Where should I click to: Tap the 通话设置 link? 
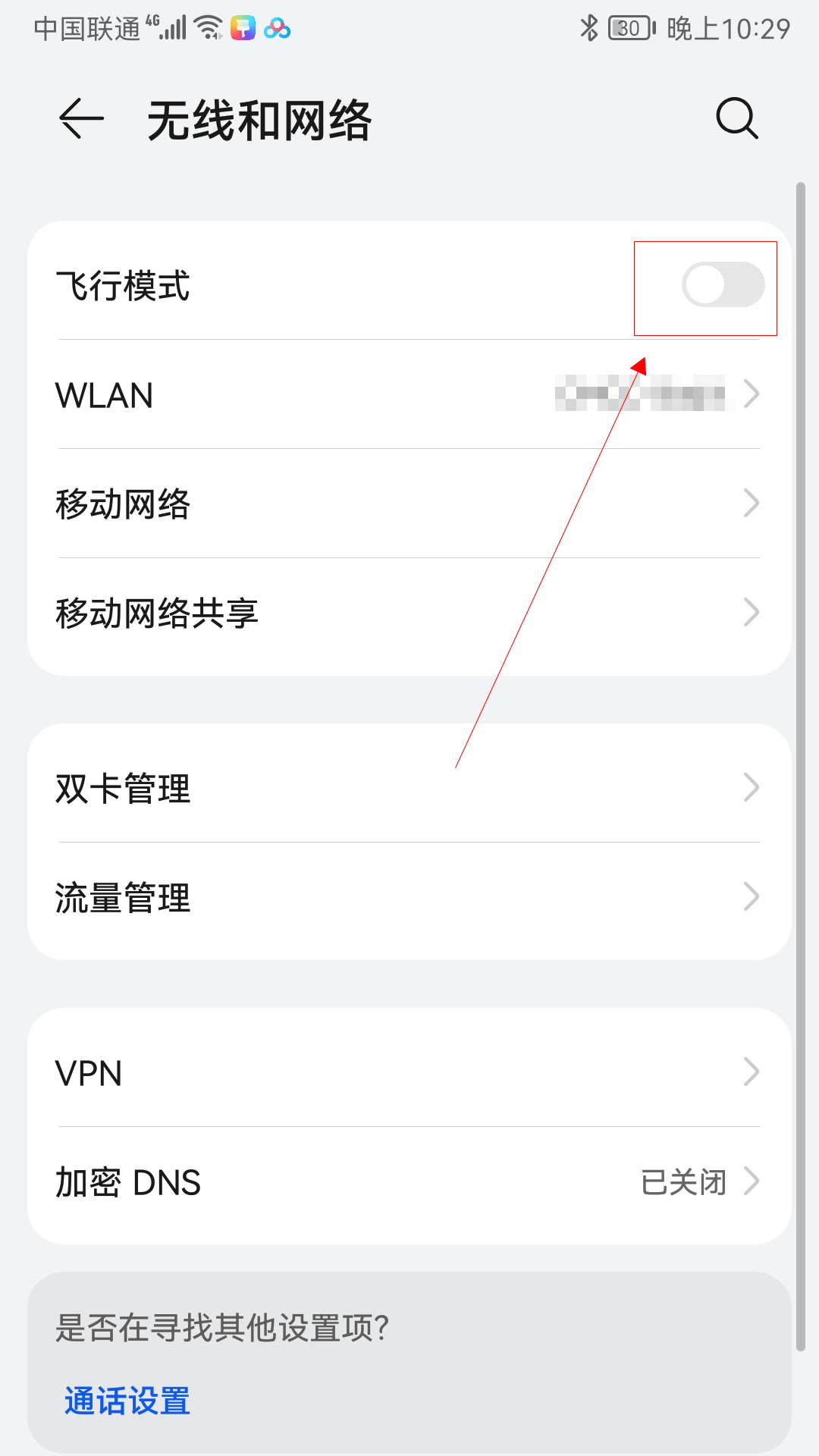coord(127,1401)
